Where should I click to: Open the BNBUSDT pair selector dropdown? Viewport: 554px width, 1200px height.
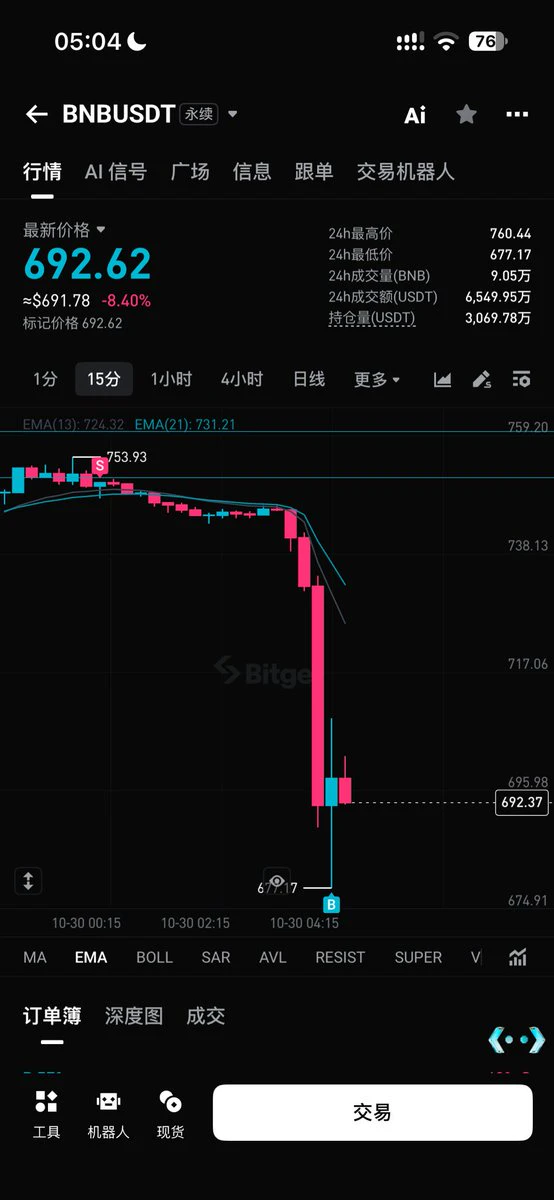pyautogui.click(x=233, y=114)
